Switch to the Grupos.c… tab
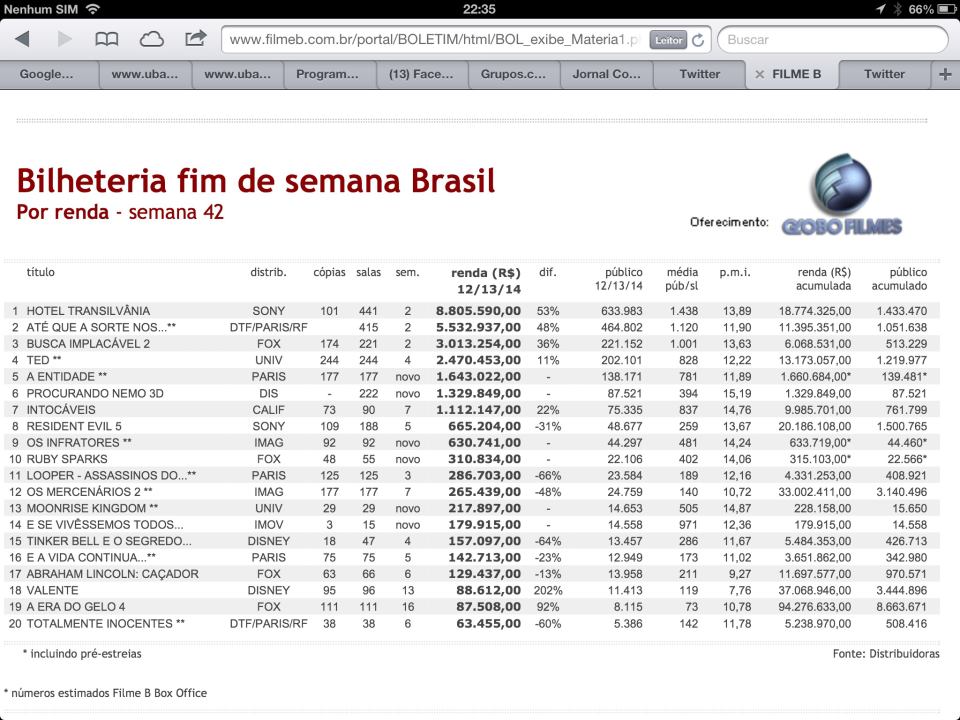The image size is (960, 720). point(514,74)
